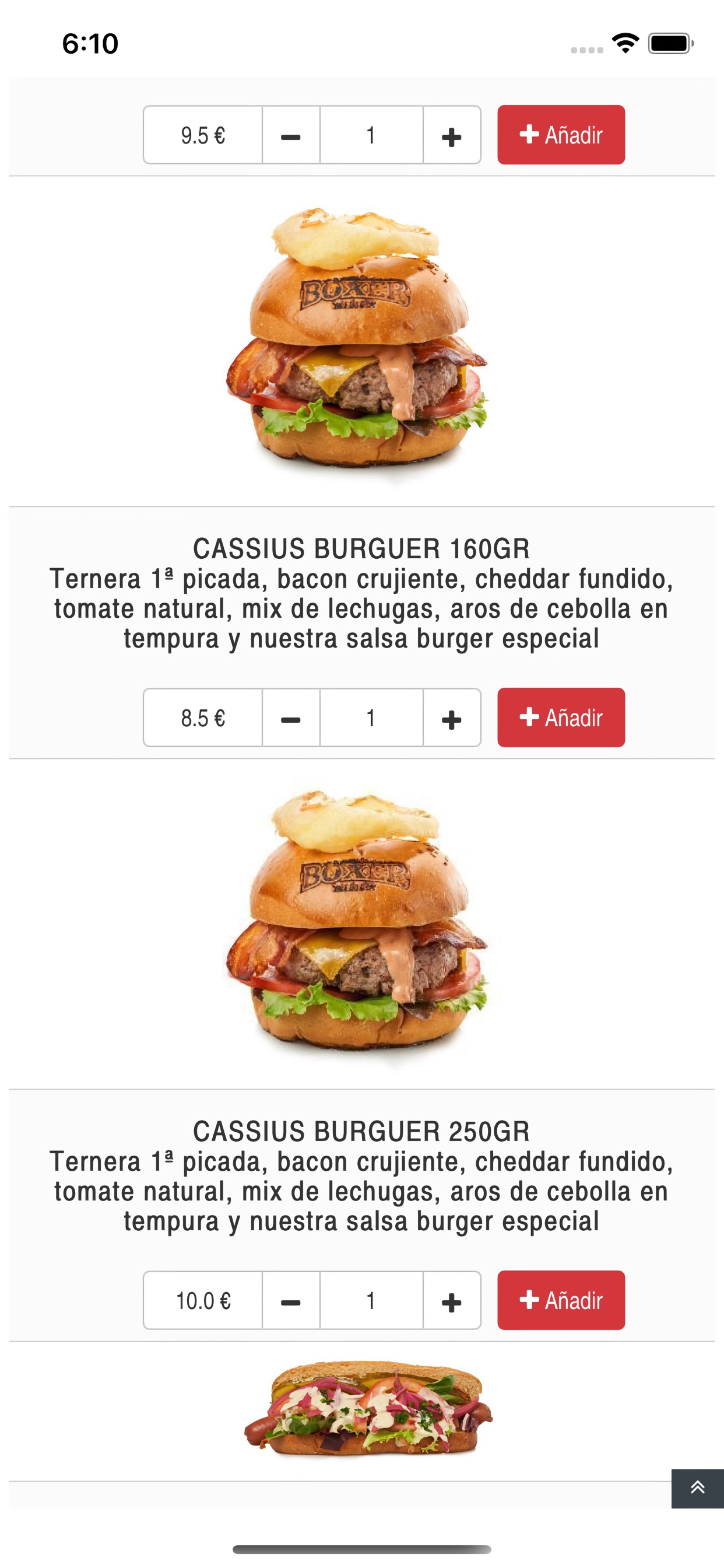Image resolution: width=724 pixels, height=1568 pixels.
Task: Decrease quantity for Cassius Burguer 160GR
Action: coord(291,717)
